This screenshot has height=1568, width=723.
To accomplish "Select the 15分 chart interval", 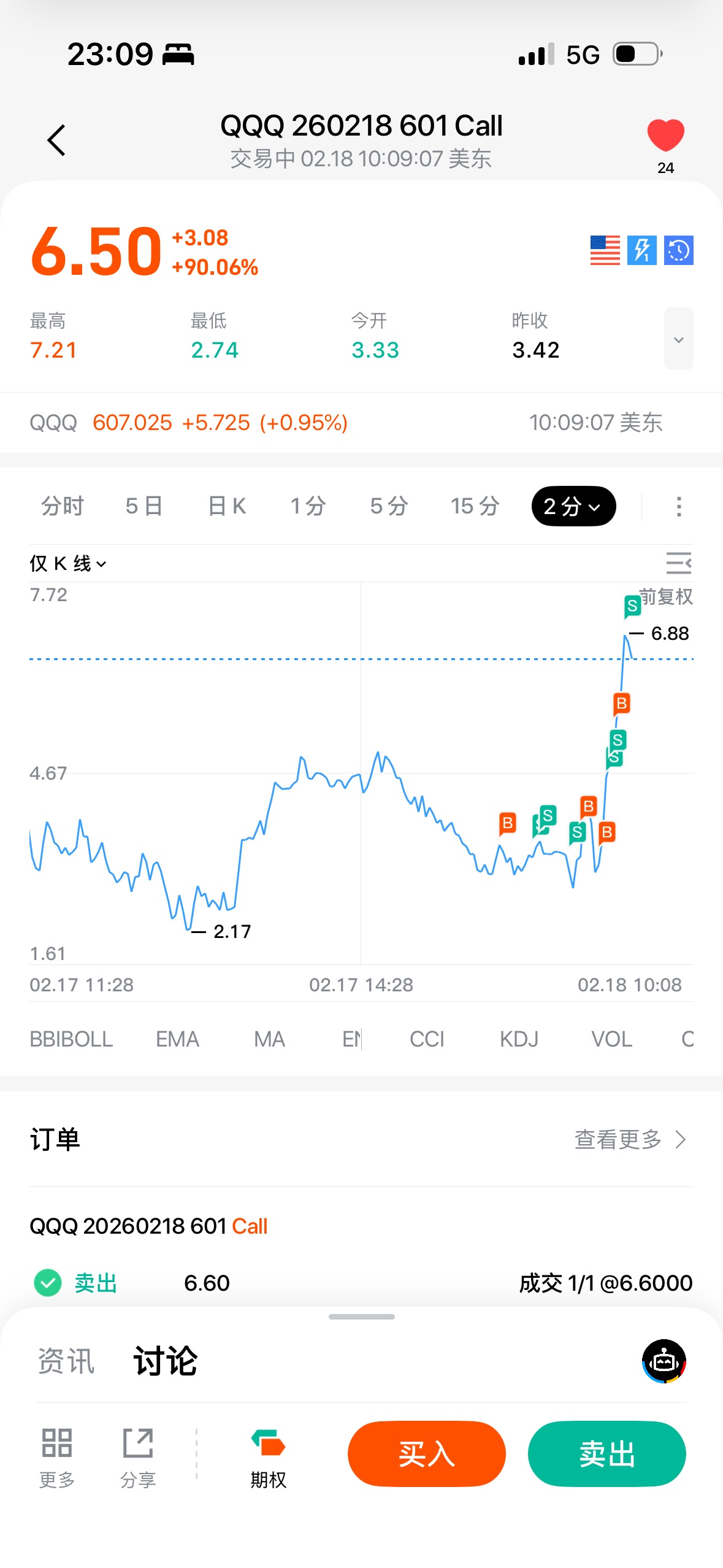I will coord(475,507).
